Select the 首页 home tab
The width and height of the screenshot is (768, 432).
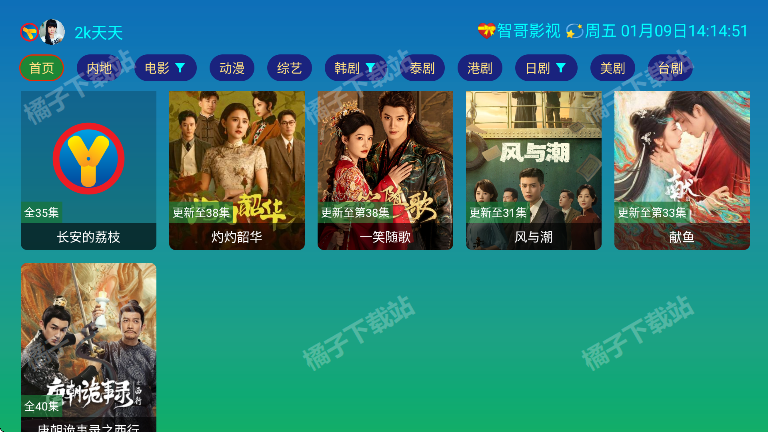coord(41,68)
